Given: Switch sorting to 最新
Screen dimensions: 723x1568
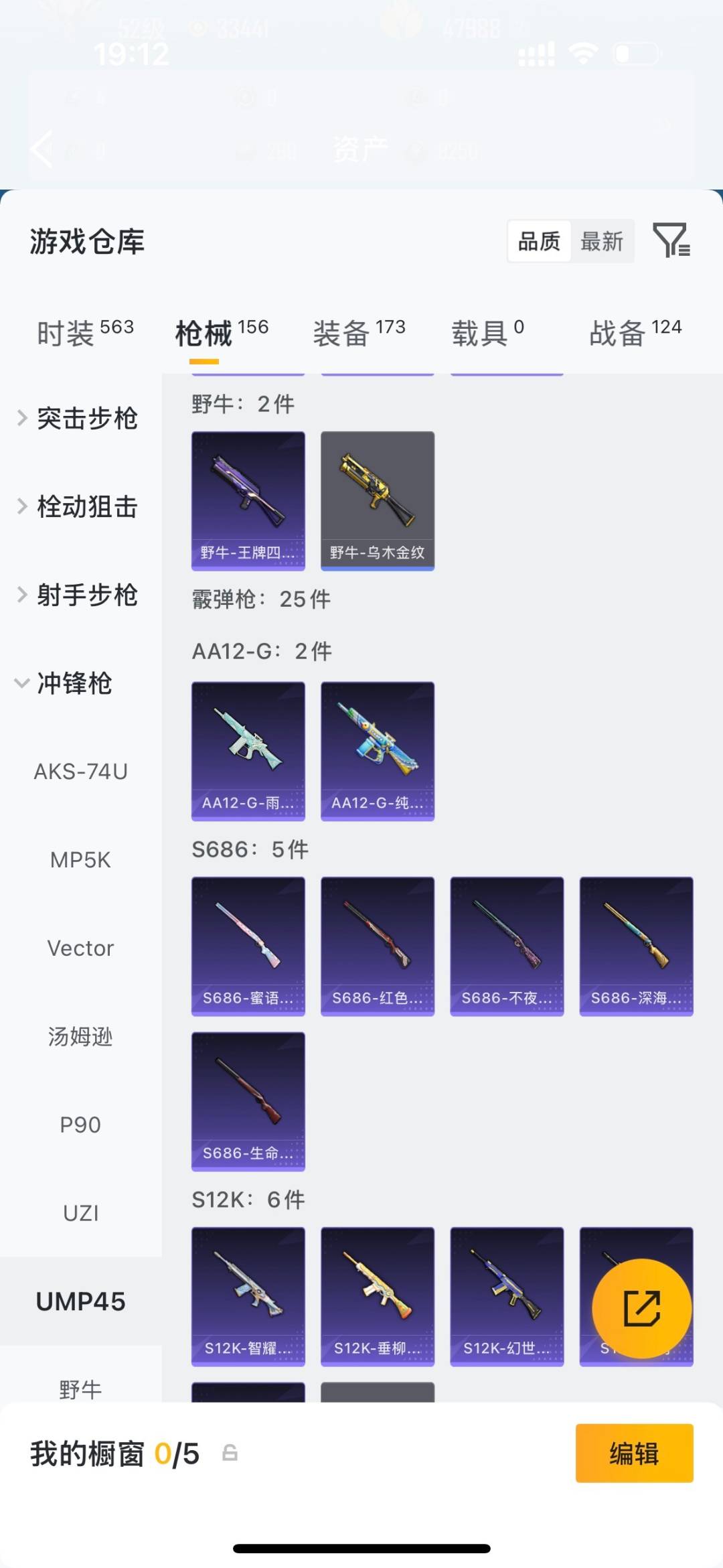Looking at the screenshot, I should click(602, 242).
